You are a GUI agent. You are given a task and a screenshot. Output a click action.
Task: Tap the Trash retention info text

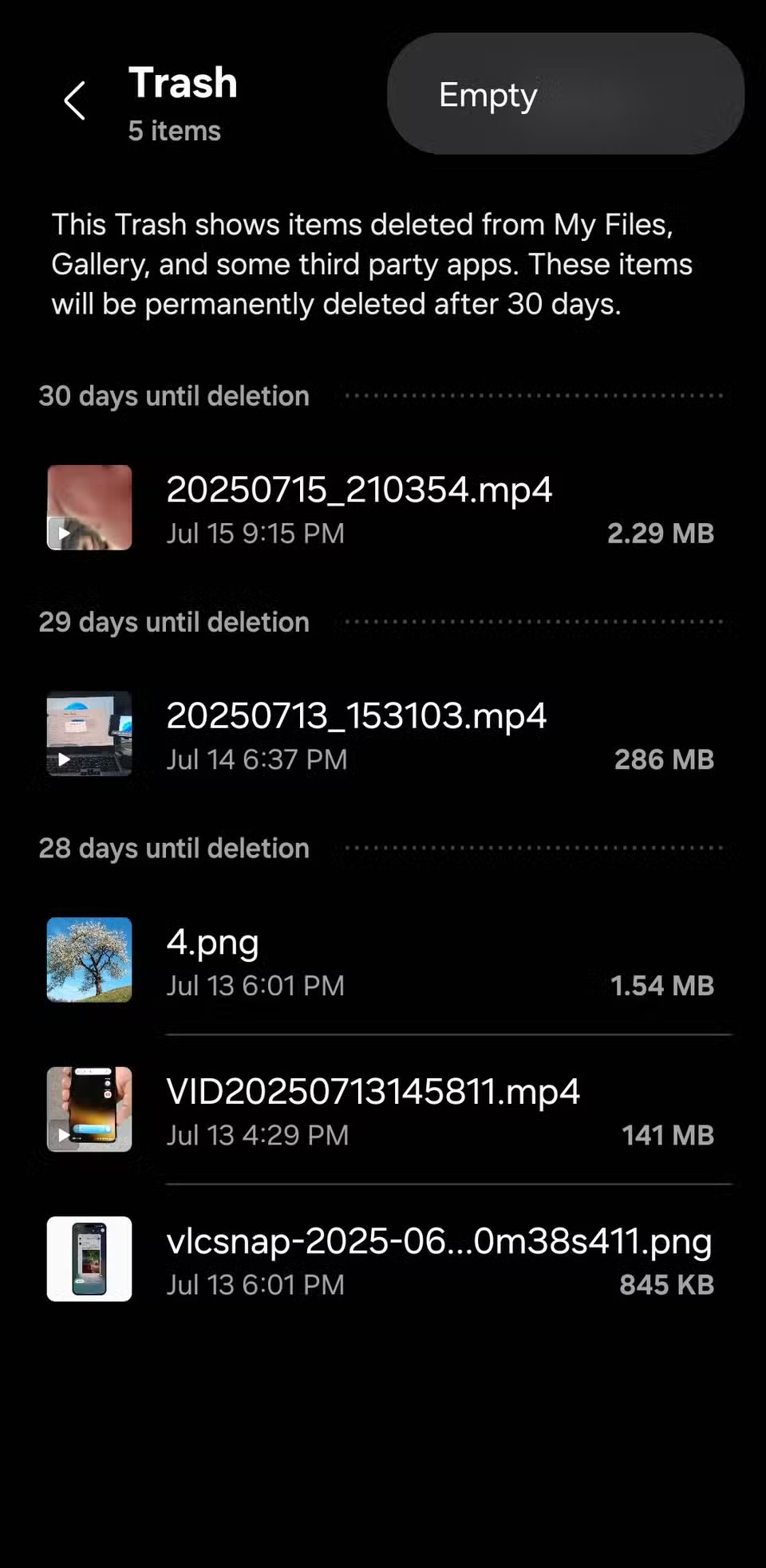(x=372, y=264)
